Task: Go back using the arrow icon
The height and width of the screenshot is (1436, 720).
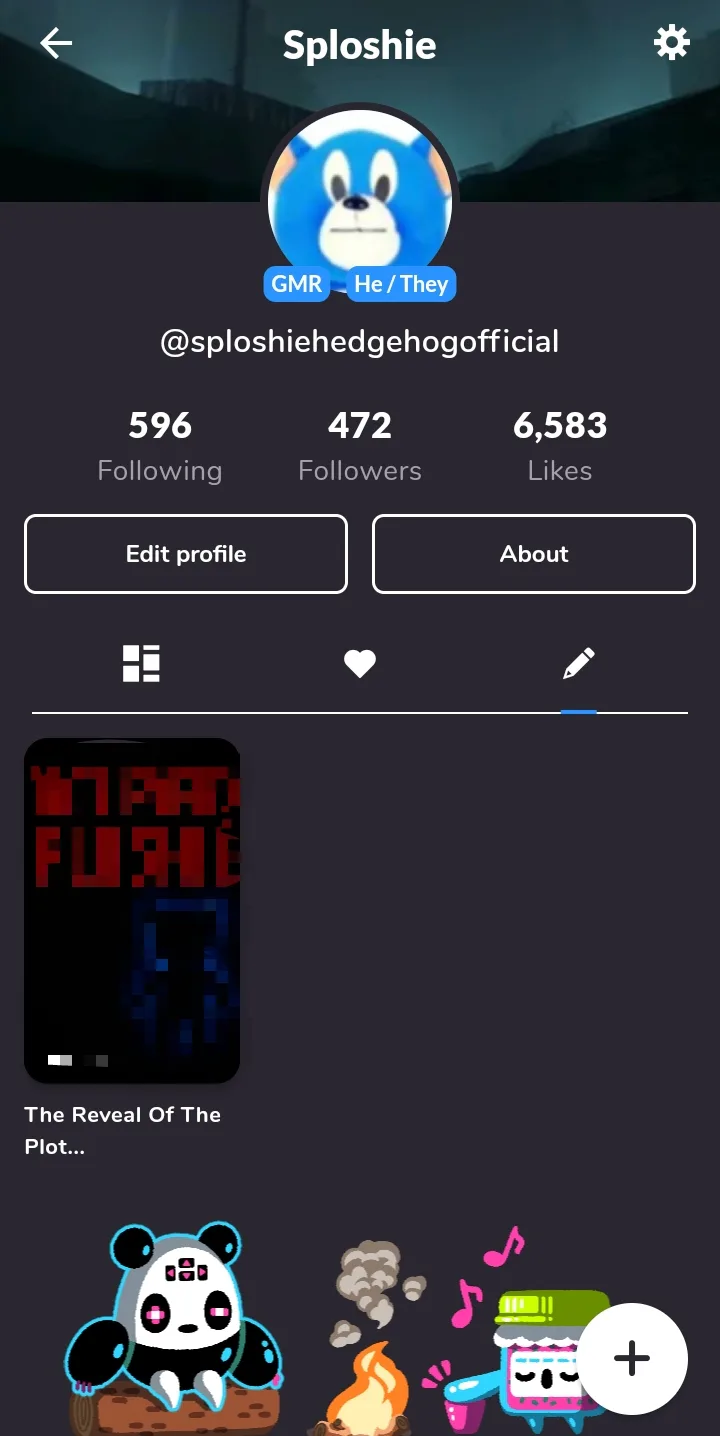Action: [x=56, y=43]
